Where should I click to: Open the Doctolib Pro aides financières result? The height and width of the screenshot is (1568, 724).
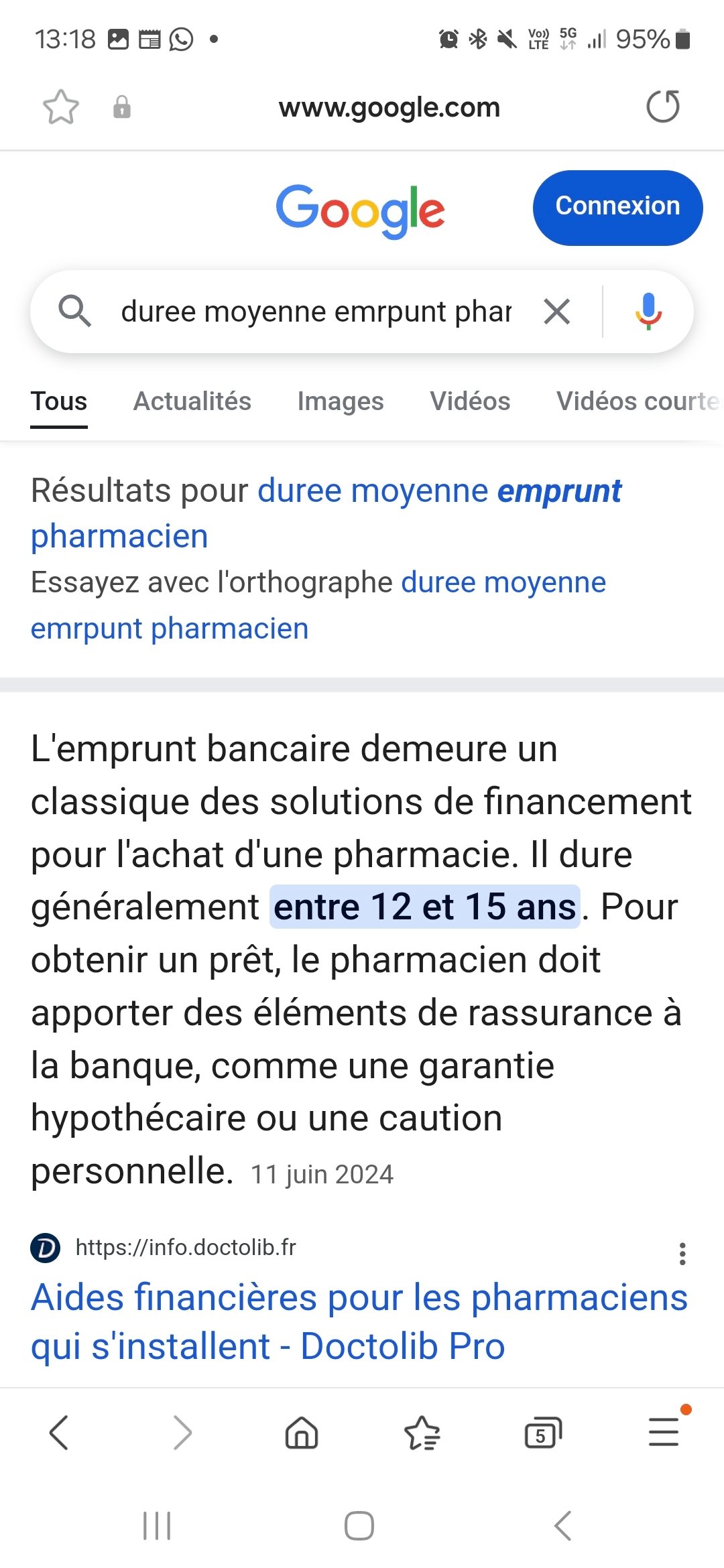coord(359,1321)
